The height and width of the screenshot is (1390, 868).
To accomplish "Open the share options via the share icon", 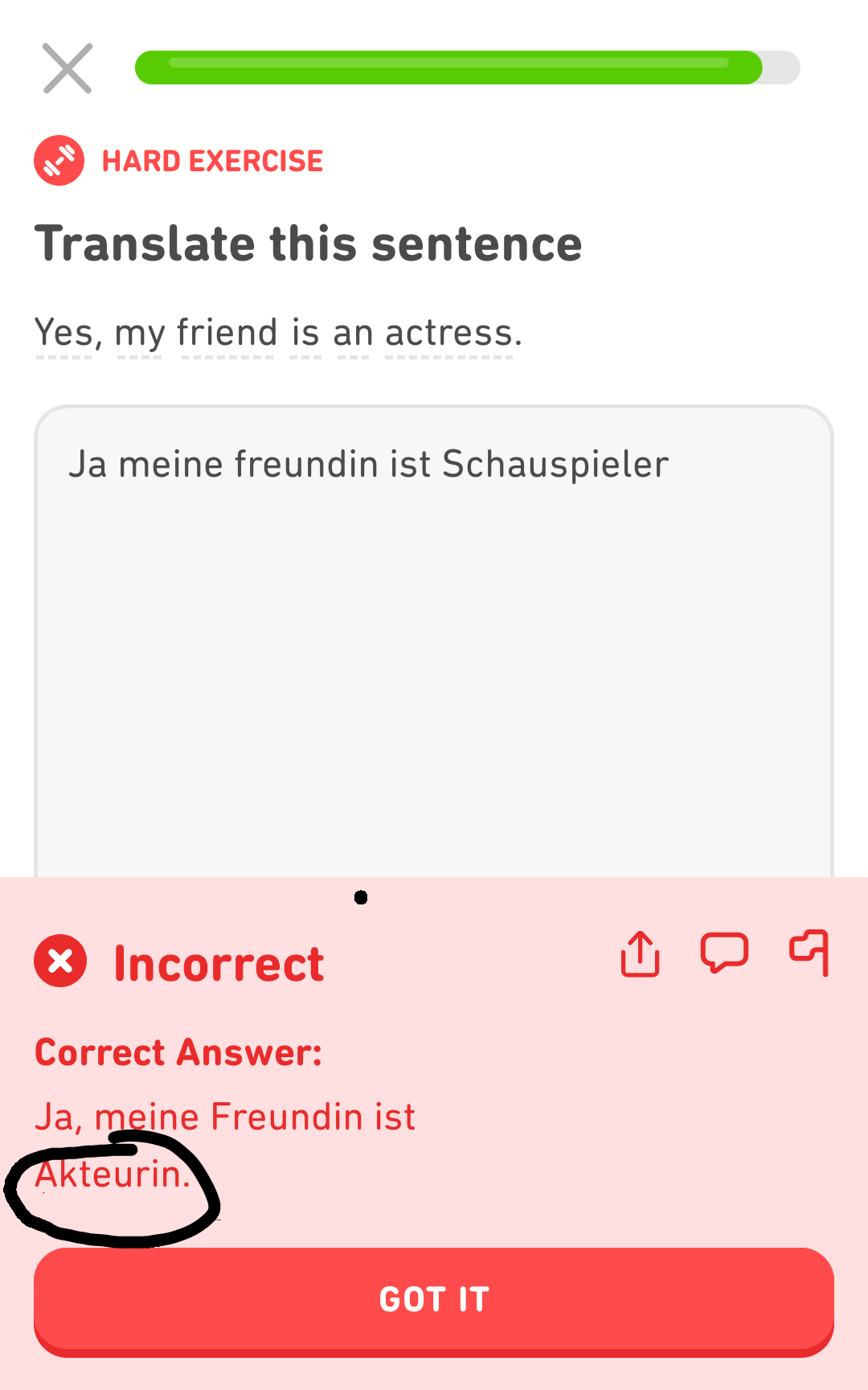I will click(x=640, y=953).
